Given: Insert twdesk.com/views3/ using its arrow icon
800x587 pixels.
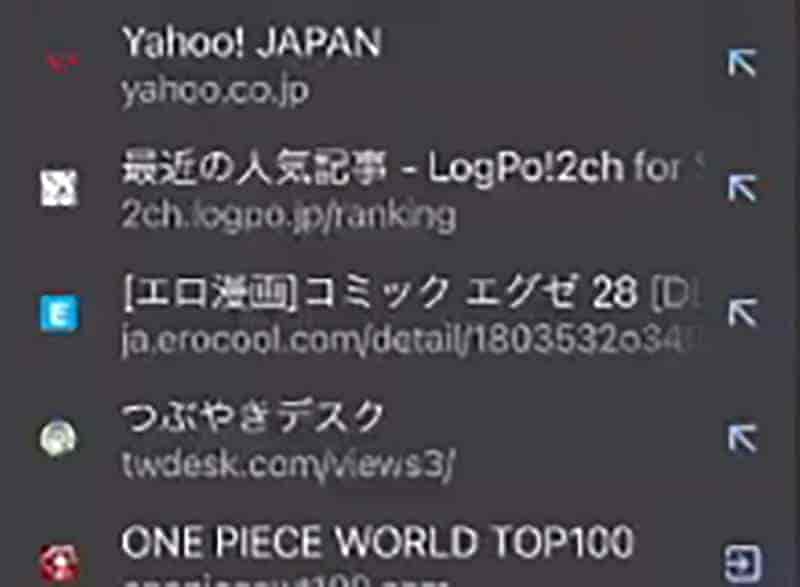Looking at the screenshot, I should click(x=741, y=436).
